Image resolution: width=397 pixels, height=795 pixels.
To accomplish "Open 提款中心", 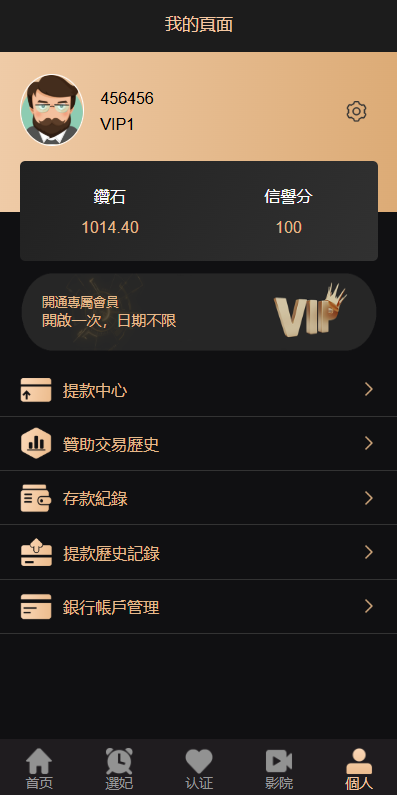I will pyautogui.click(x=198, y=390).
